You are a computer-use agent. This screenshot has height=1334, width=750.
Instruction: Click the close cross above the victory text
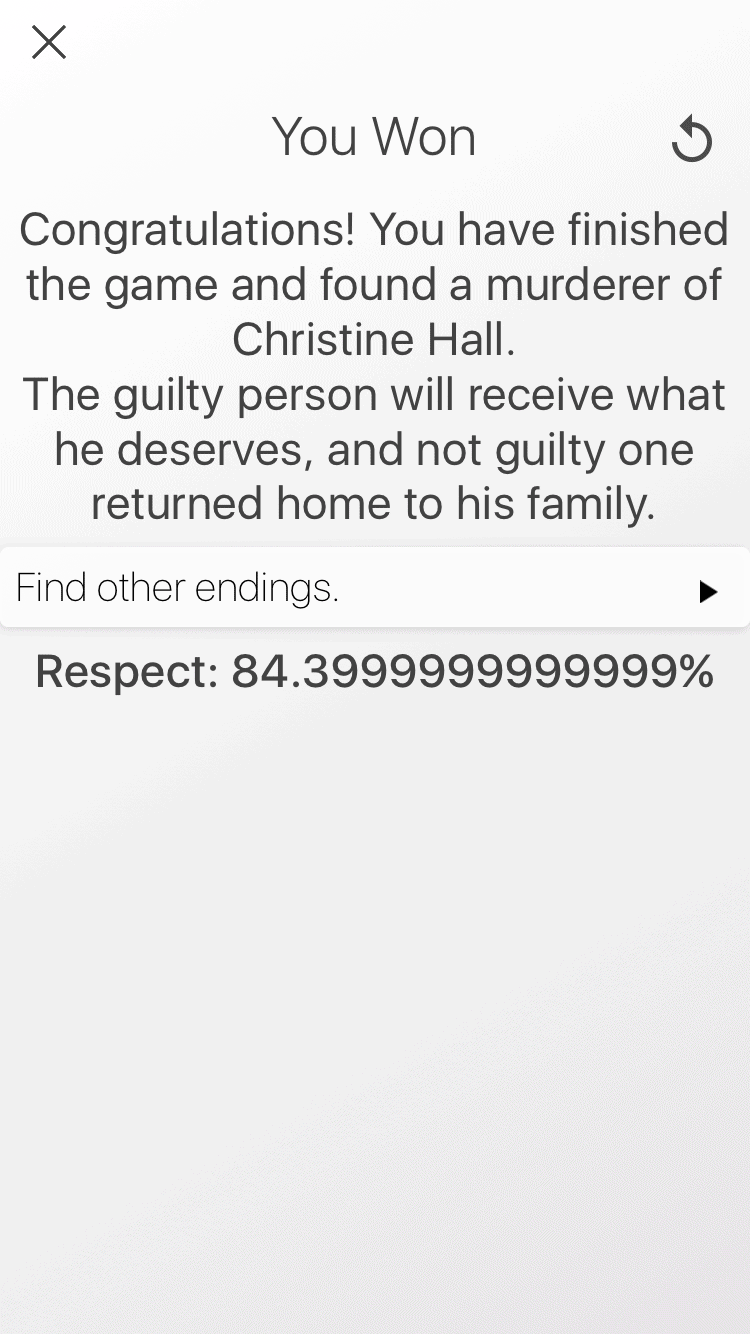(x=48, y=42)
